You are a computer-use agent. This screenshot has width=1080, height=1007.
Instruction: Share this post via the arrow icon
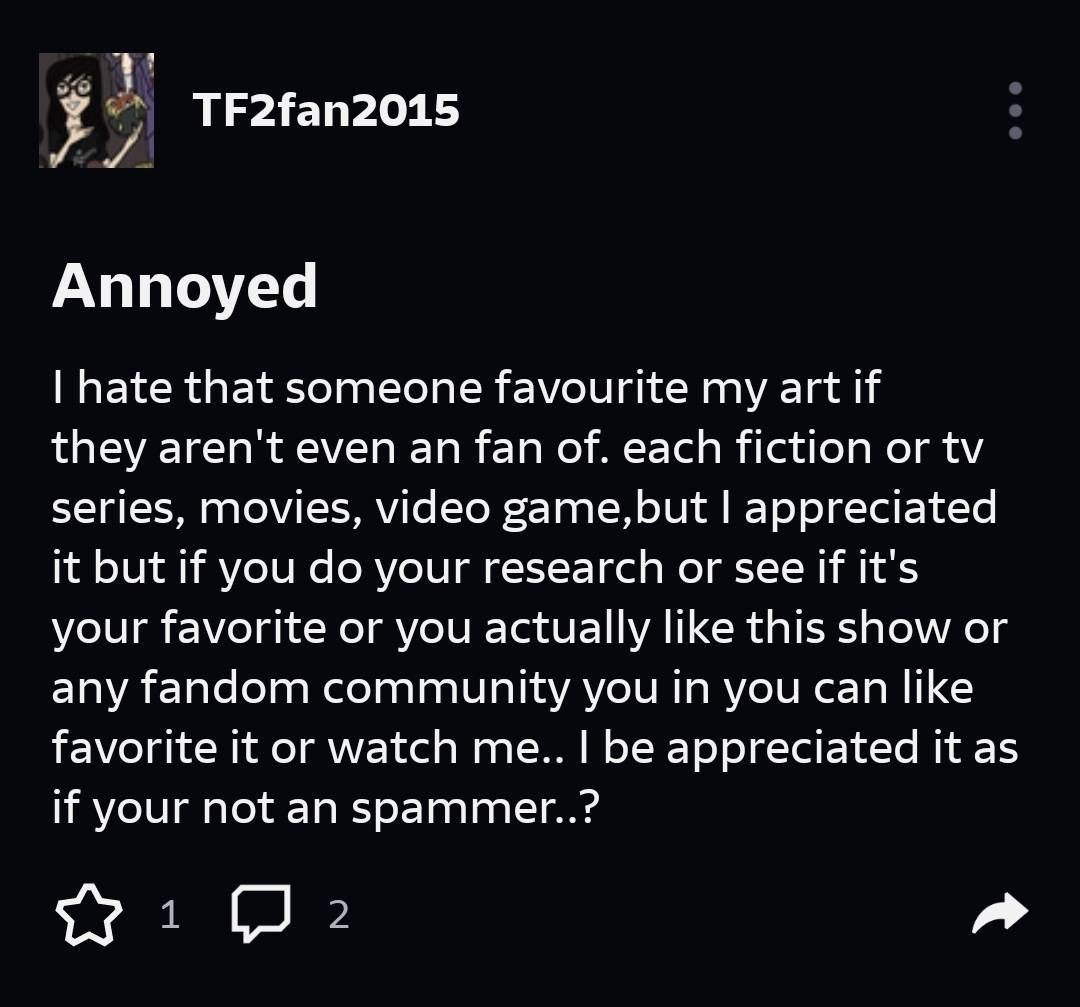pyautogui.click(x=1000, y=913)
